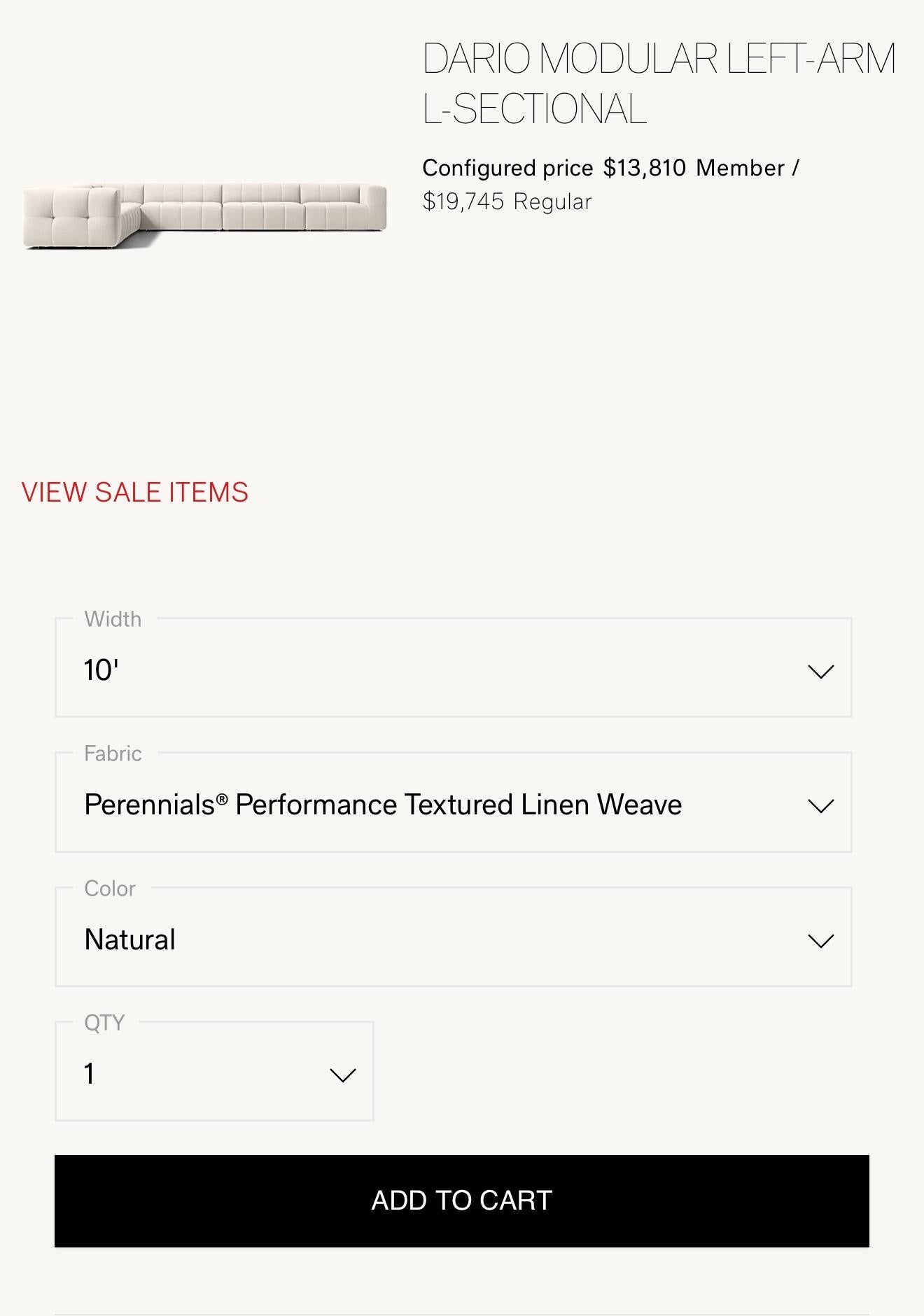Choose a different Fabric option

pyautogui.click(x=453, y=804)
